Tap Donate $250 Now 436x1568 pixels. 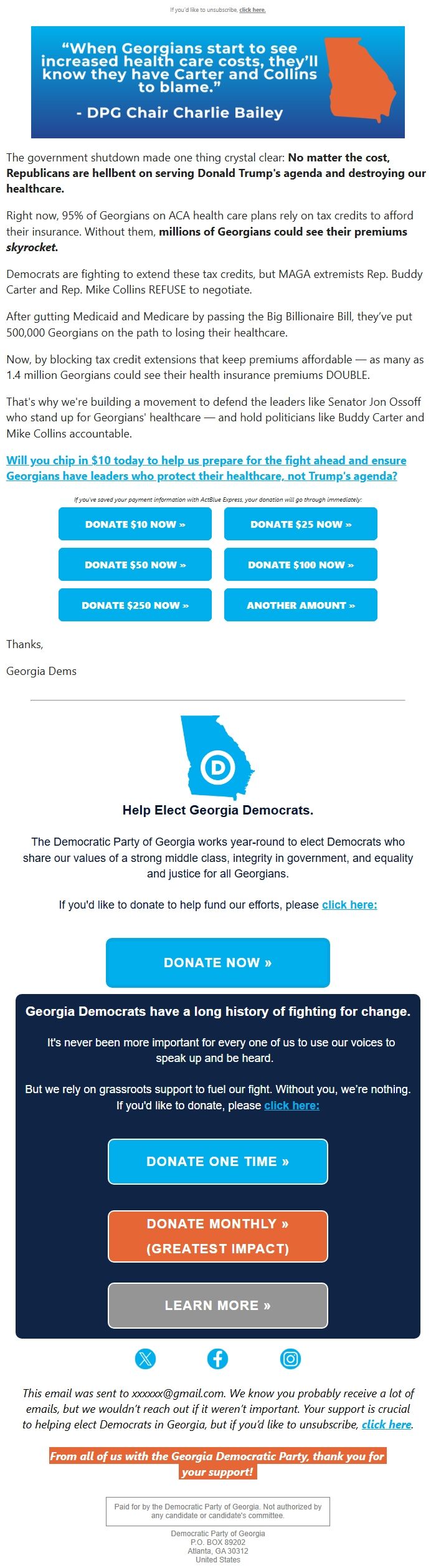click(135, 605)
